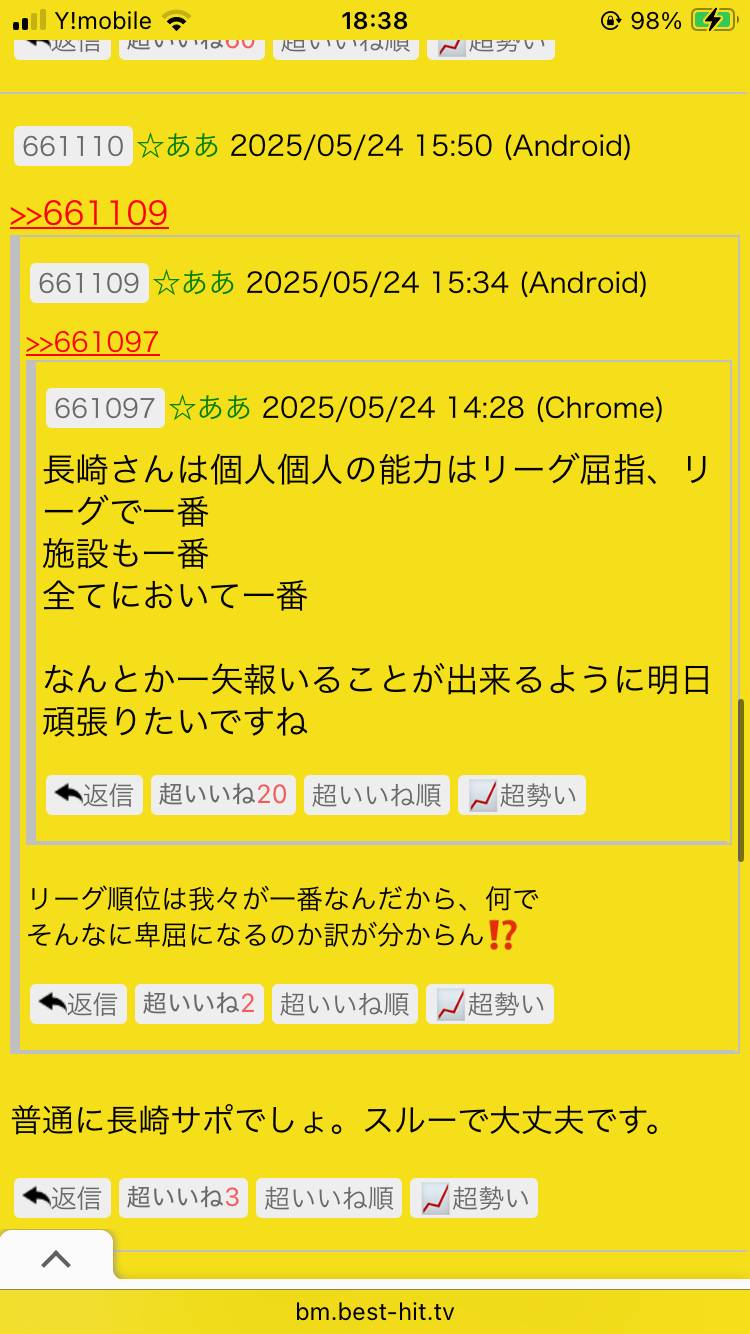This screenshot has width=750, height=1334.
Task: Reply to post 661109 with 返信
Action: point(79,1004)
